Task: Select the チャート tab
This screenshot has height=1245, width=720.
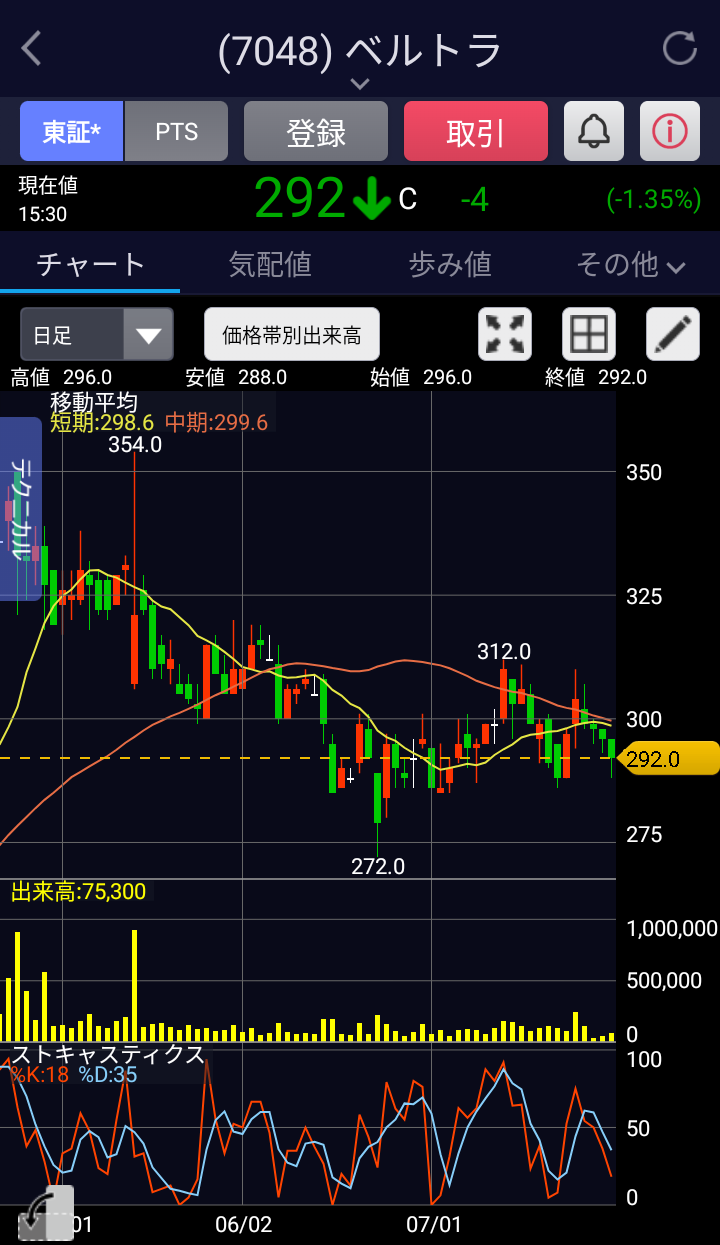Action: click(91, 264)
